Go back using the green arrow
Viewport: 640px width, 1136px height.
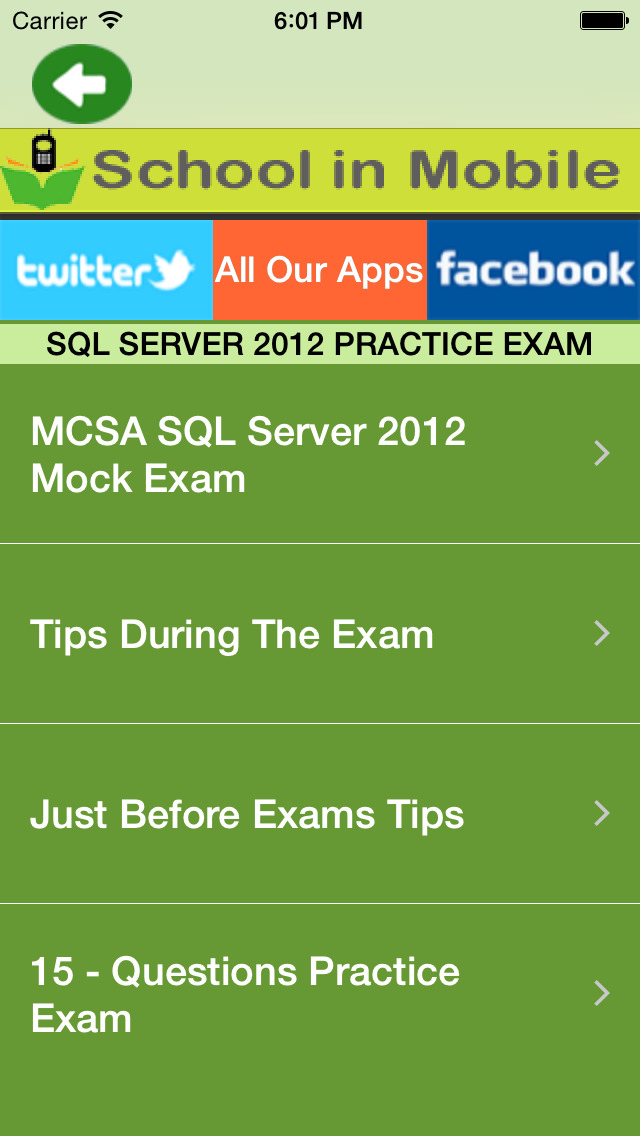[81, 85]
